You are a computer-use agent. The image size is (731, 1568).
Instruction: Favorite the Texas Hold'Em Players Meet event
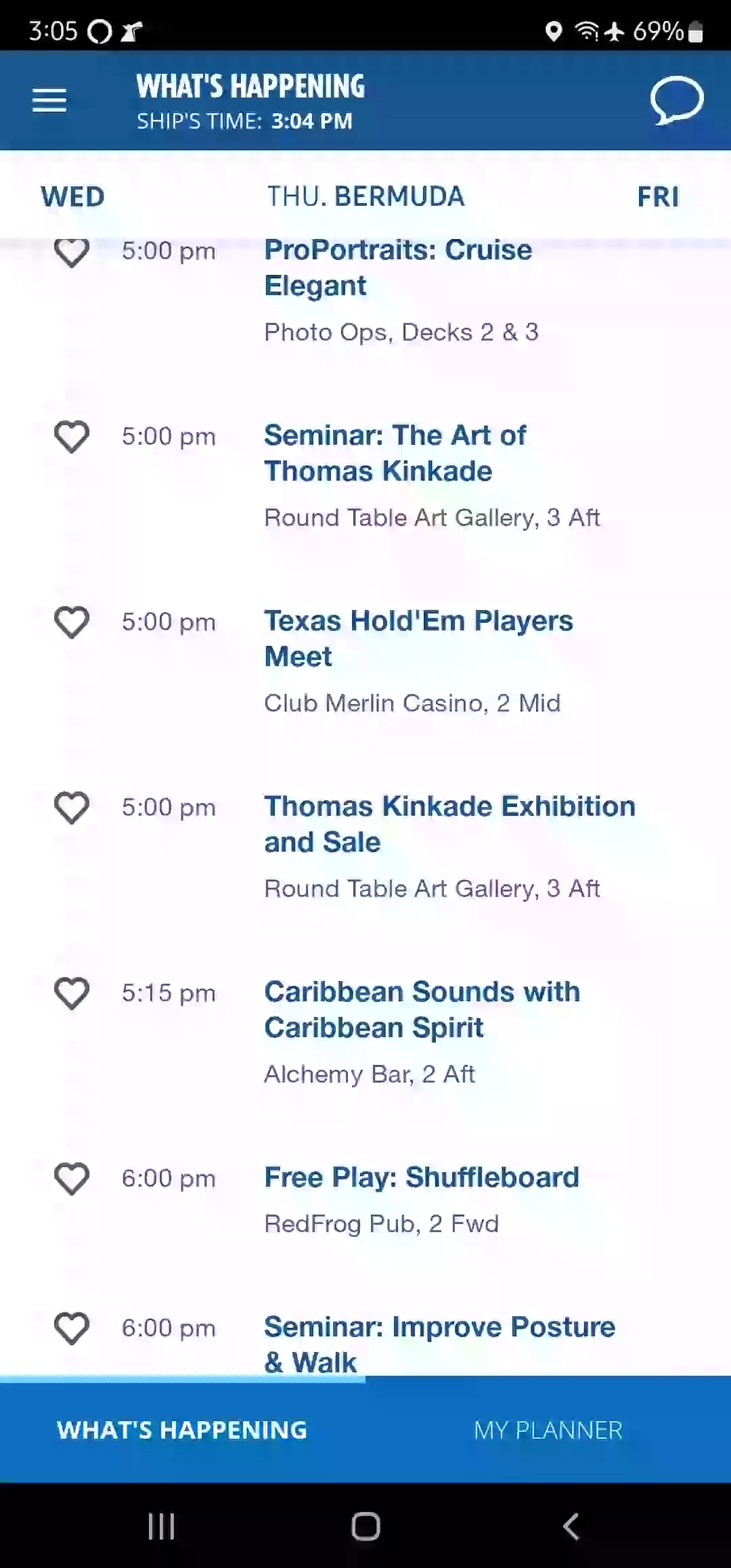click(x=72, y=622)
